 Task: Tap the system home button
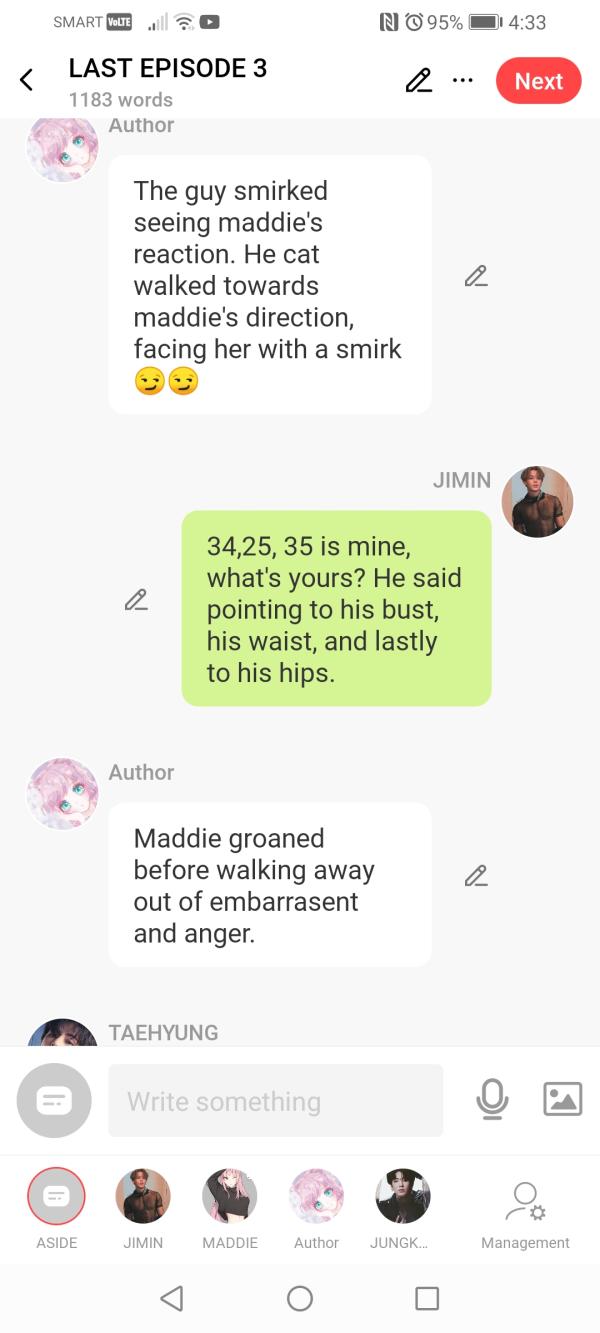pyautogui.click(x=300, y=1298)
